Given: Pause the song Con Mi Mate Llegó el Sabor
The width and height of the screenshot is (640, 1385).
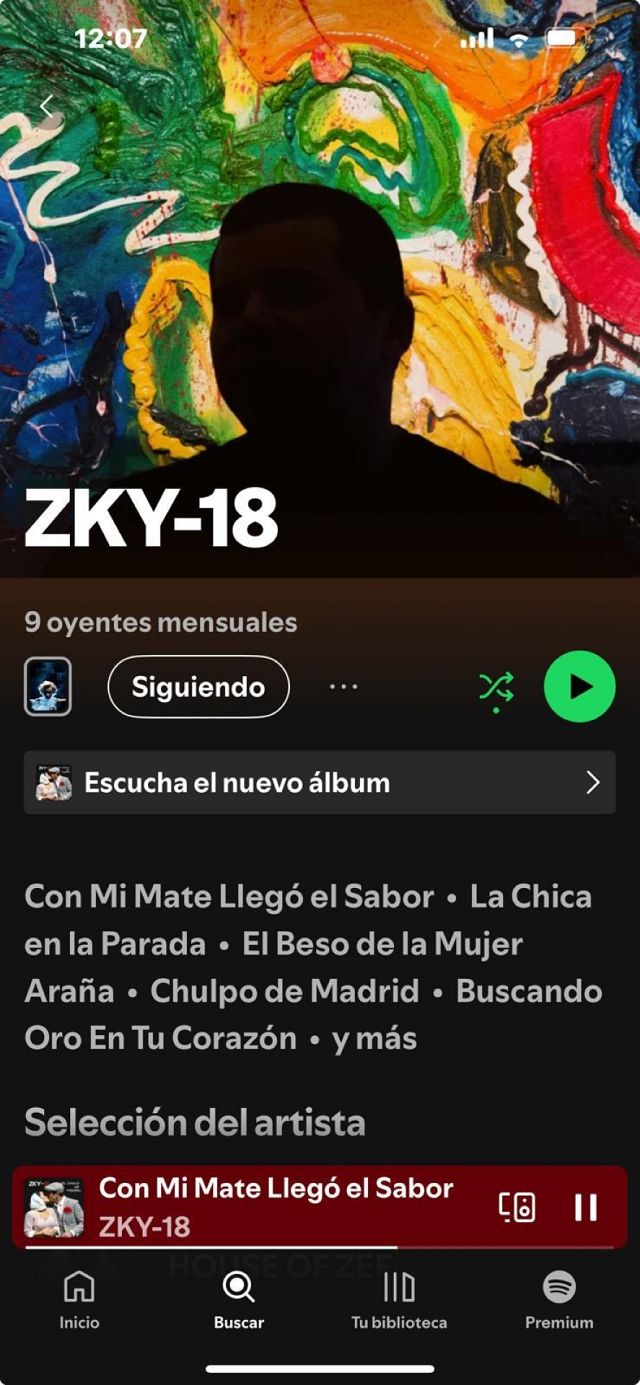Looking at the screenshot, I should tap(585, 1207).
